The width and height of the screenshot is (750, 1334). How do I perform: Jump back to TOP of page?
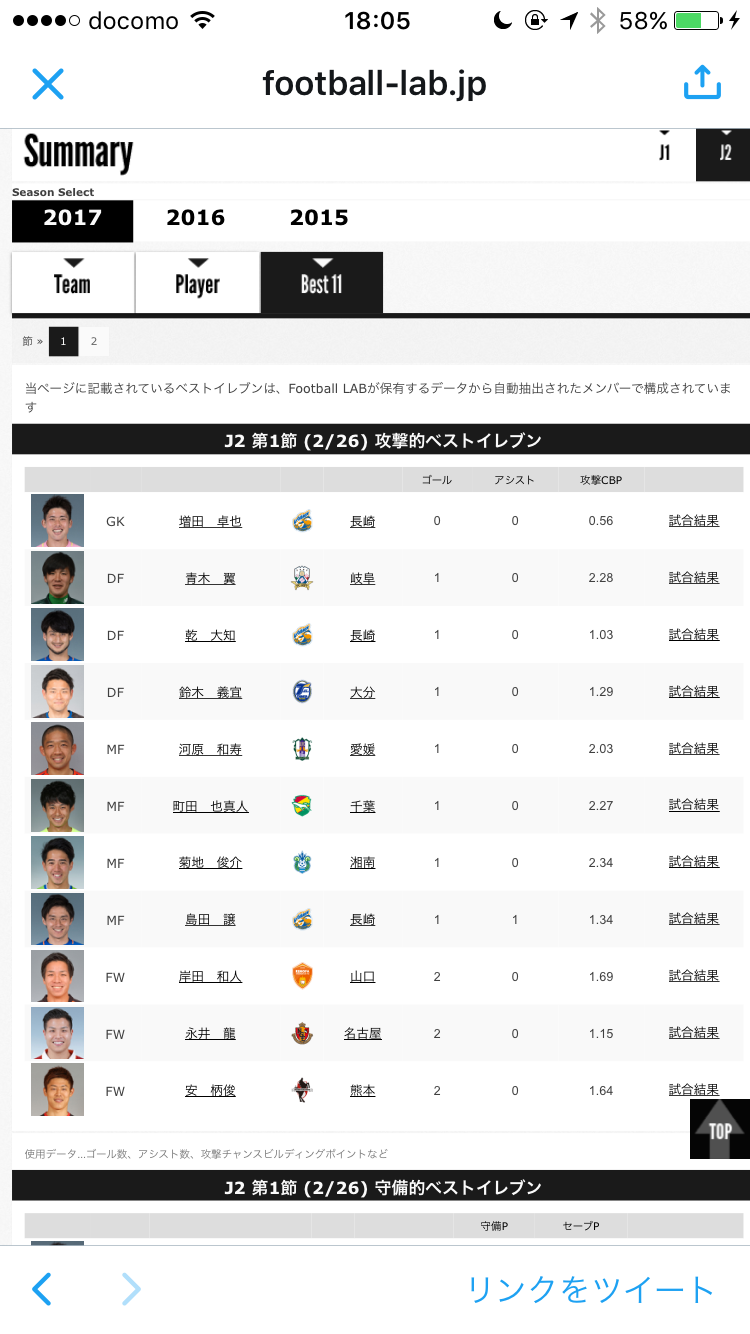[720, 1130]
